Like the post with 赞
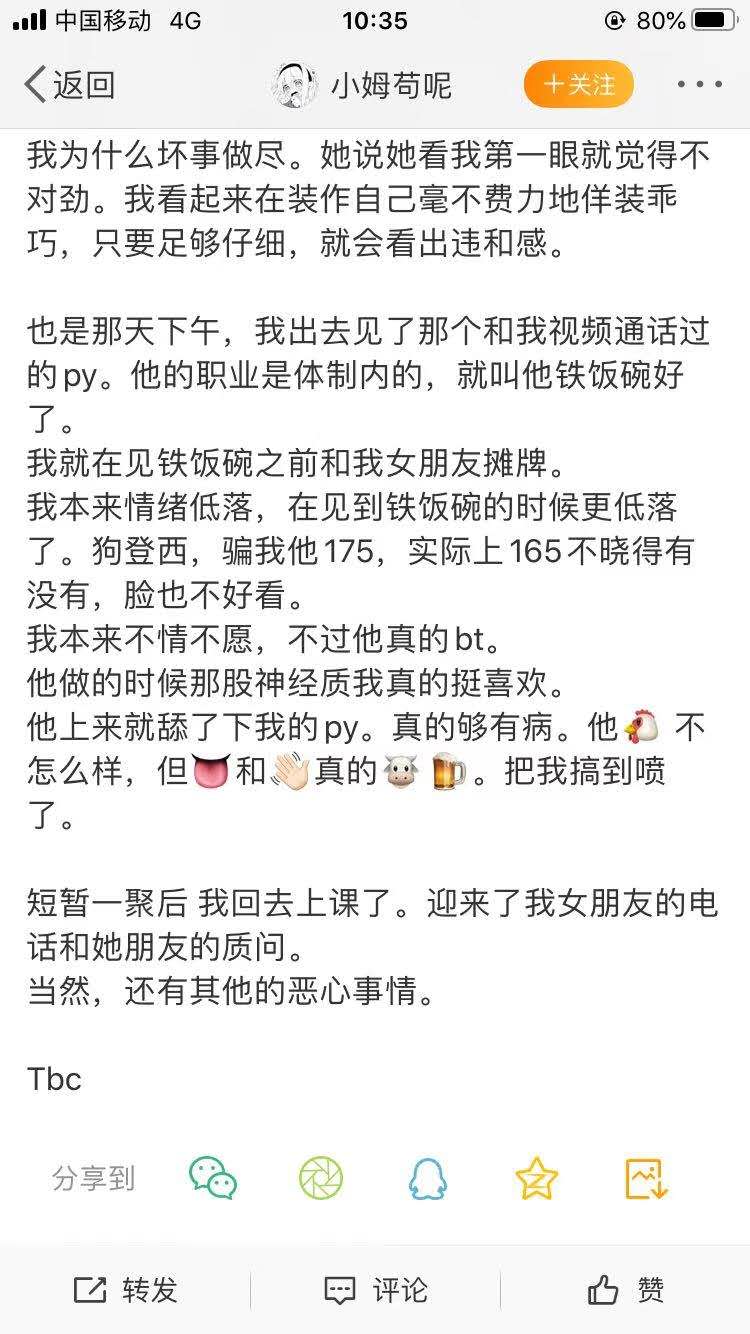This screenshot has height=1334, width=750. [625, 1290]
